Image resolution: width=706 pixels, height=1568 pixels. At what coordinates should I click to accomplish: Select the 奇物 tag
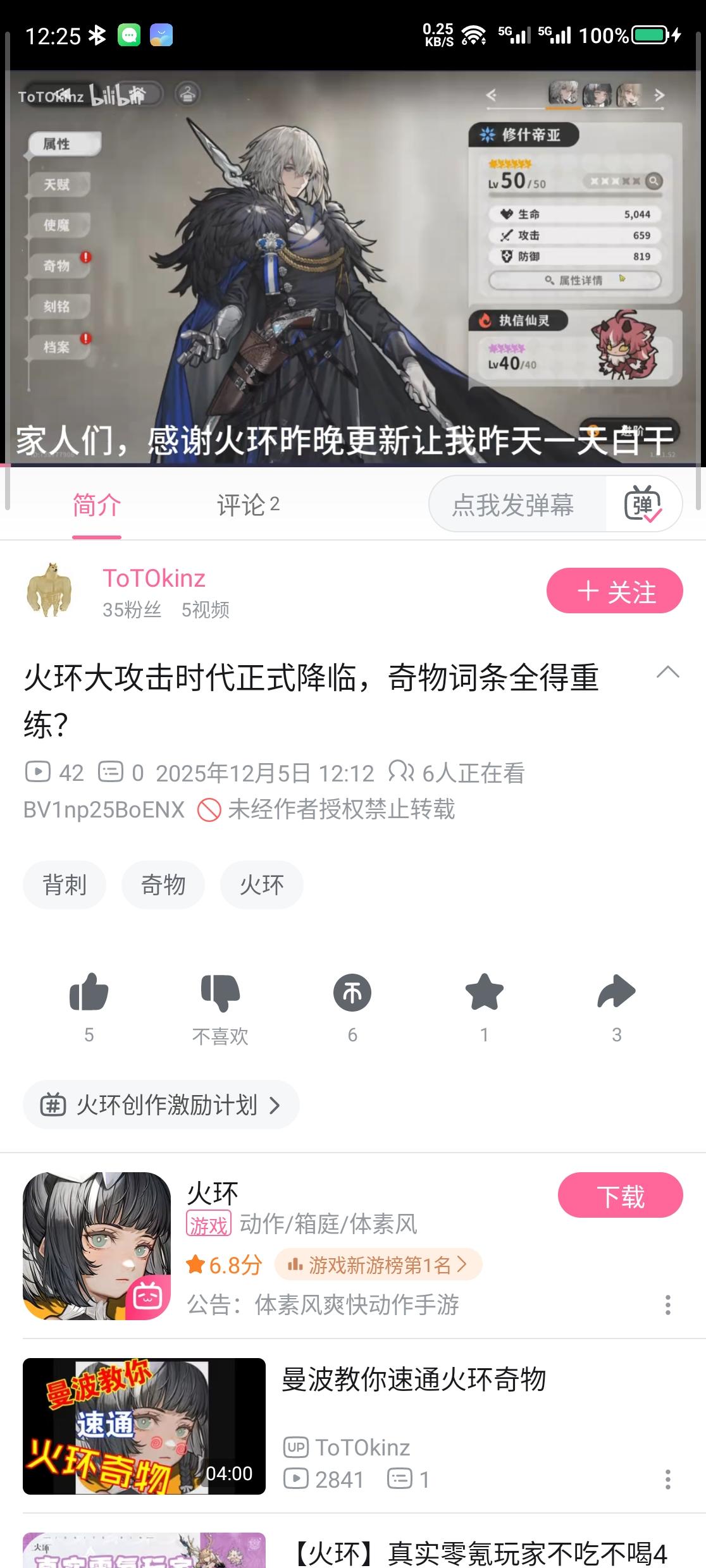[x=163, y=885]
